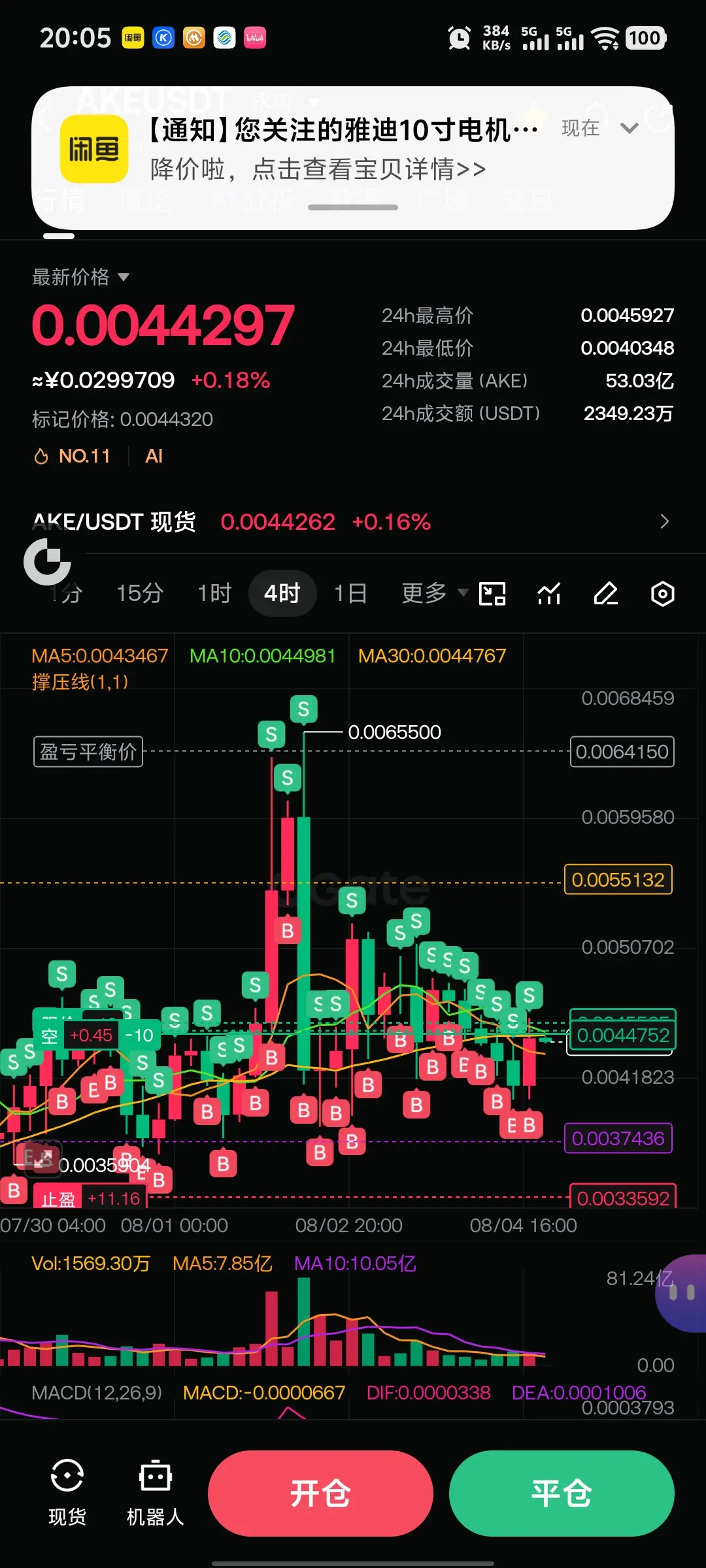This screenshot has width=706, height=1568.
Task: Open the 更多 intervals dropdown
Action: coord(434,593)
